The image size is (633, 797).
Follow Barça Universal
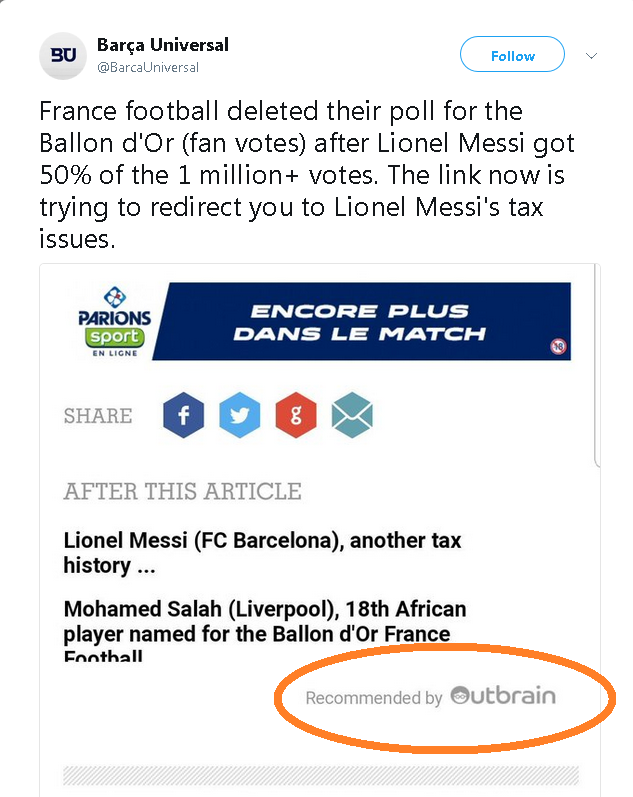click(512, 56)
